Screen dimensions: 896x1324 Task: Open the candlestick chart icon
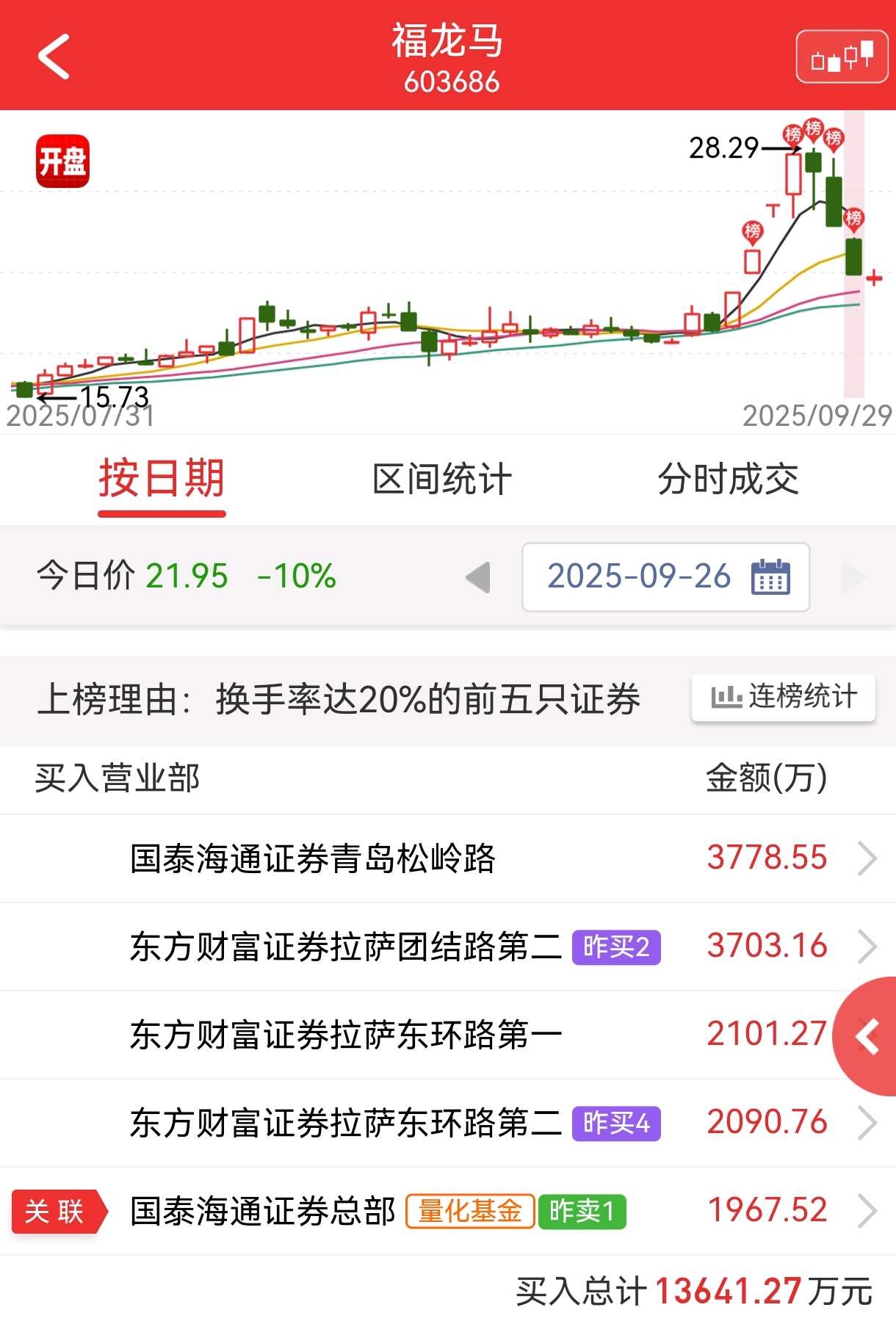click(842, 57)
